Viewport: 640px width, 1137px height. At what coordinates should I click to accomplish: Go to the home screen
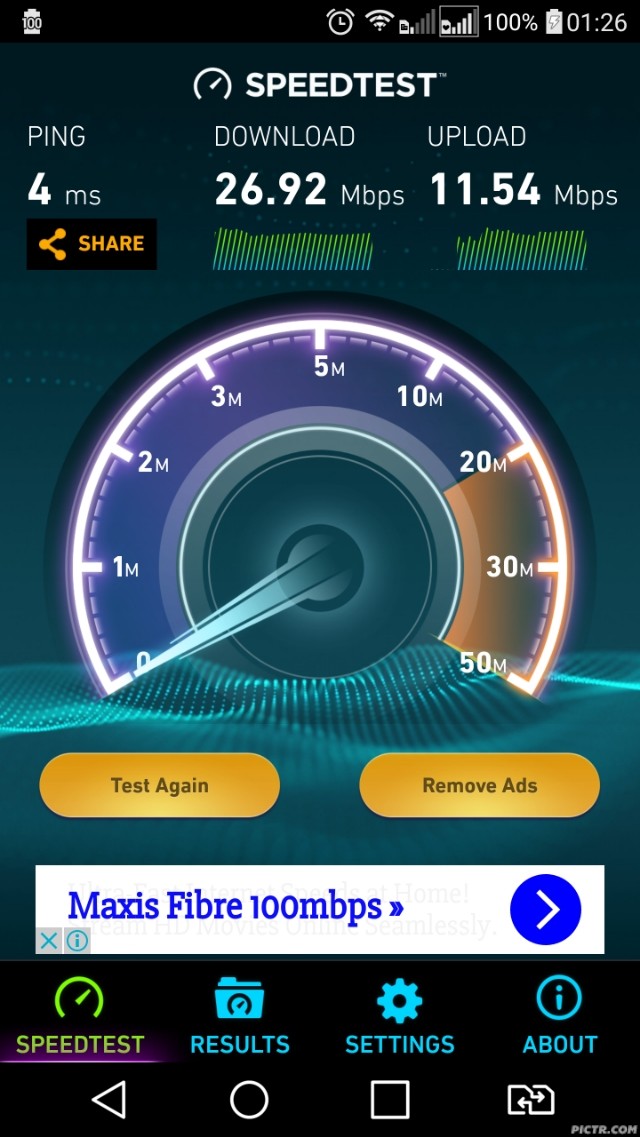(249, 1099)
